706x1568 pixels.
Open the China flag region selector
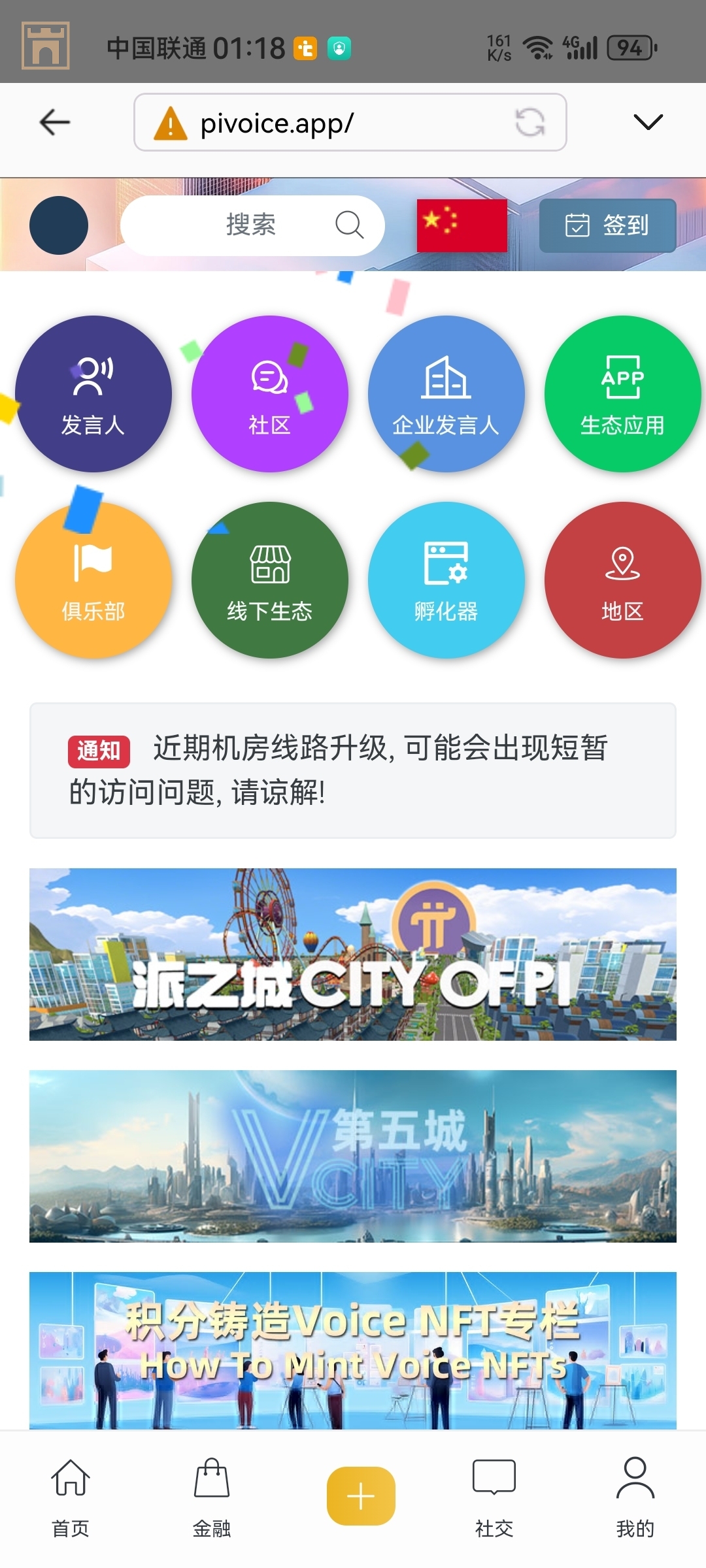(x=462, y=225)
